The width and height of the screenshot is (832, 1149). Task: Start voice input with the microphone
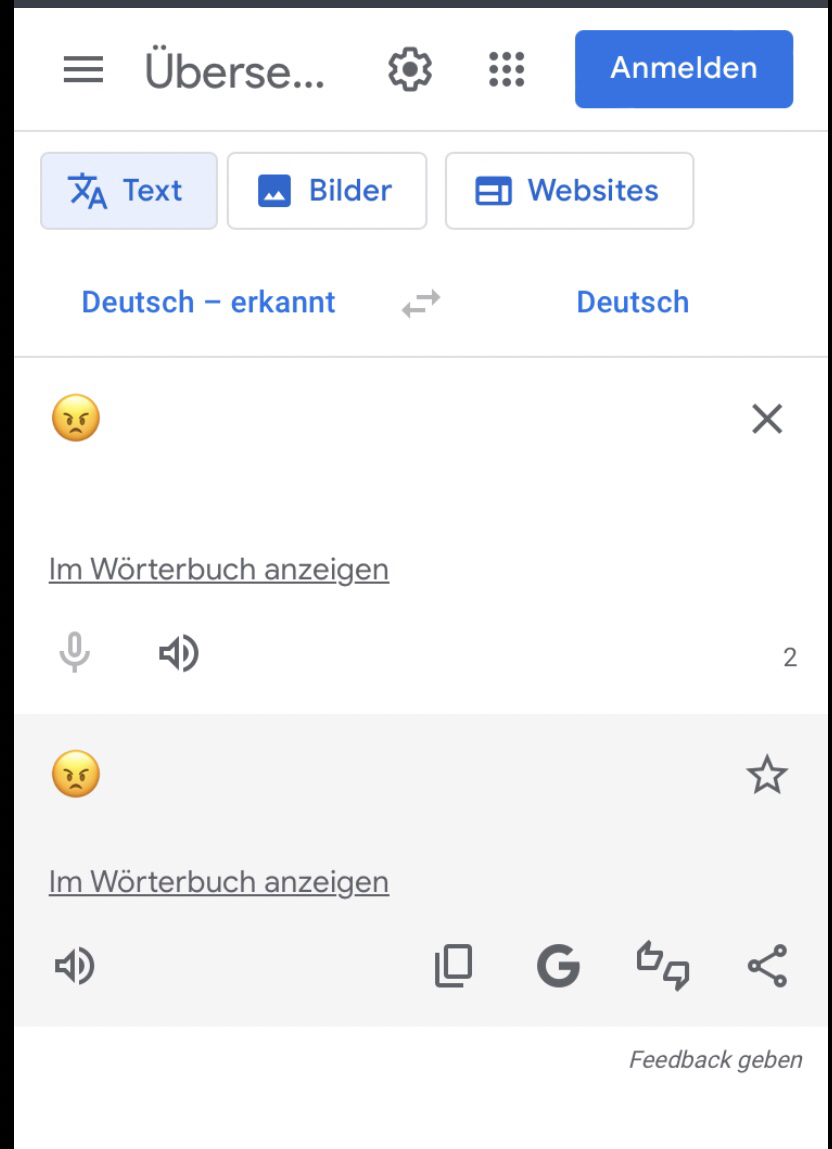tap(74, 655)
